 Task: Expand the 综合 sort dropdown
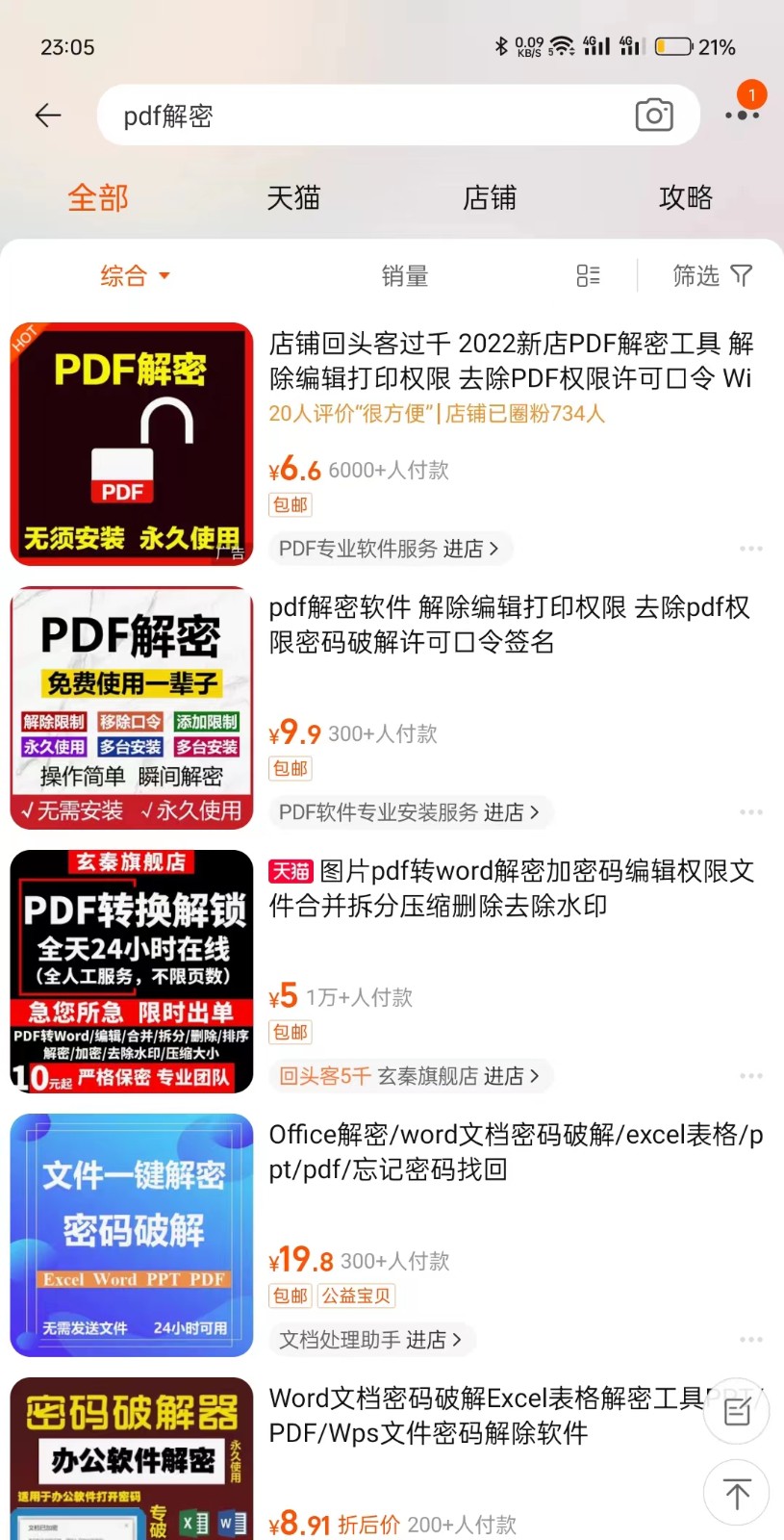tap(135, 276)
